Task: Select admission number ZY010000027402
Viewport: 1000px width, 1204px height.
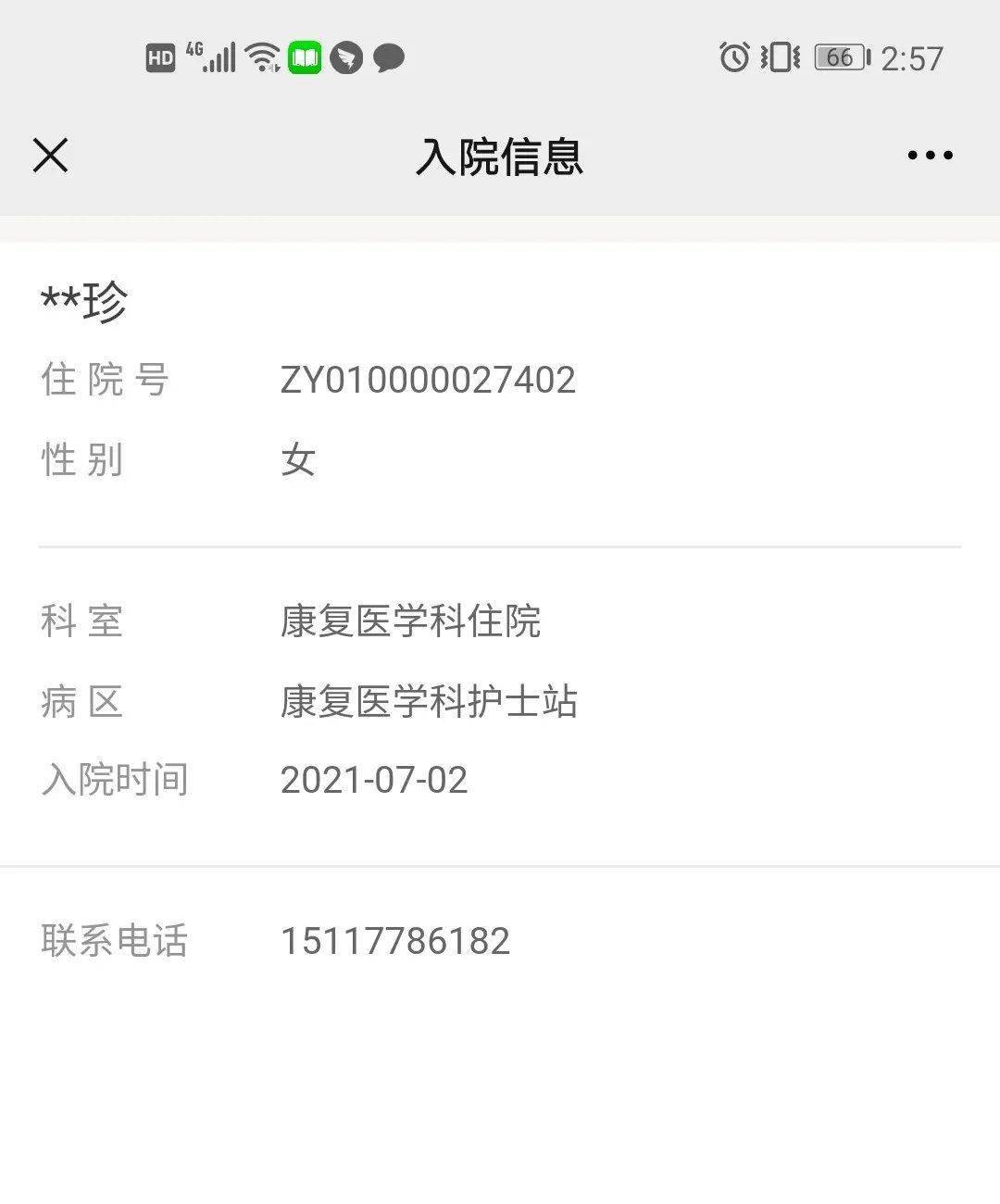Action: coord(430,379)
